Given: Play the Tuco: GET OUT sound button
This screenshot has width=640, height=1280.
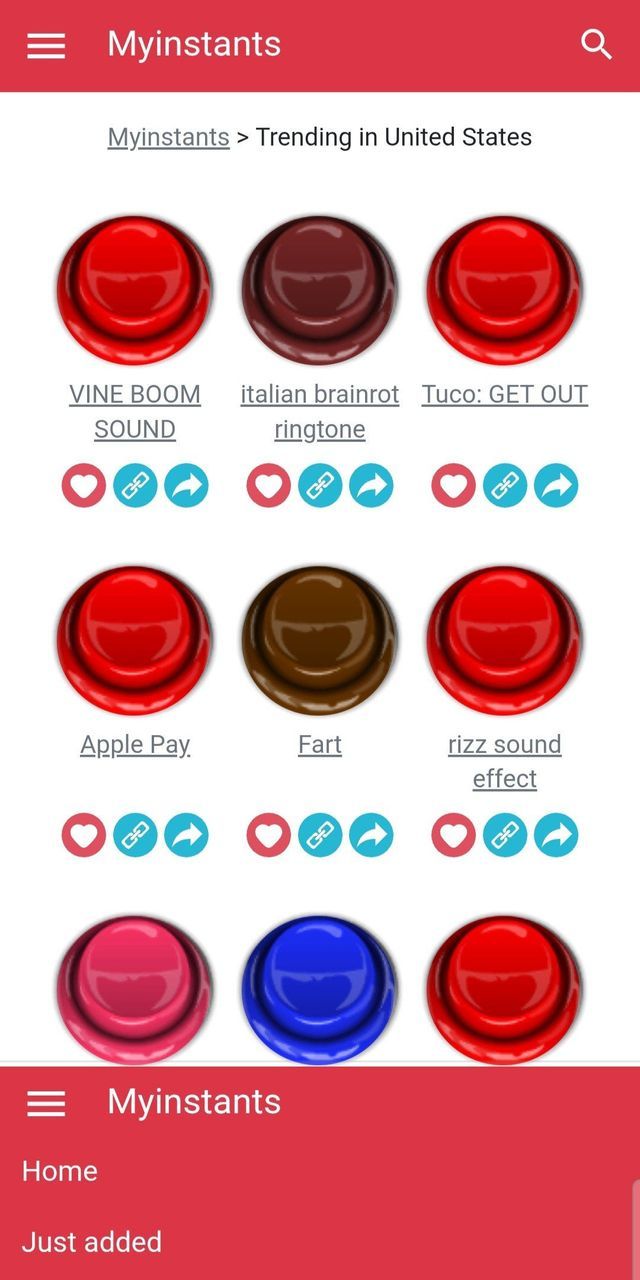Looking at the screenshot, I should [504, 289].
